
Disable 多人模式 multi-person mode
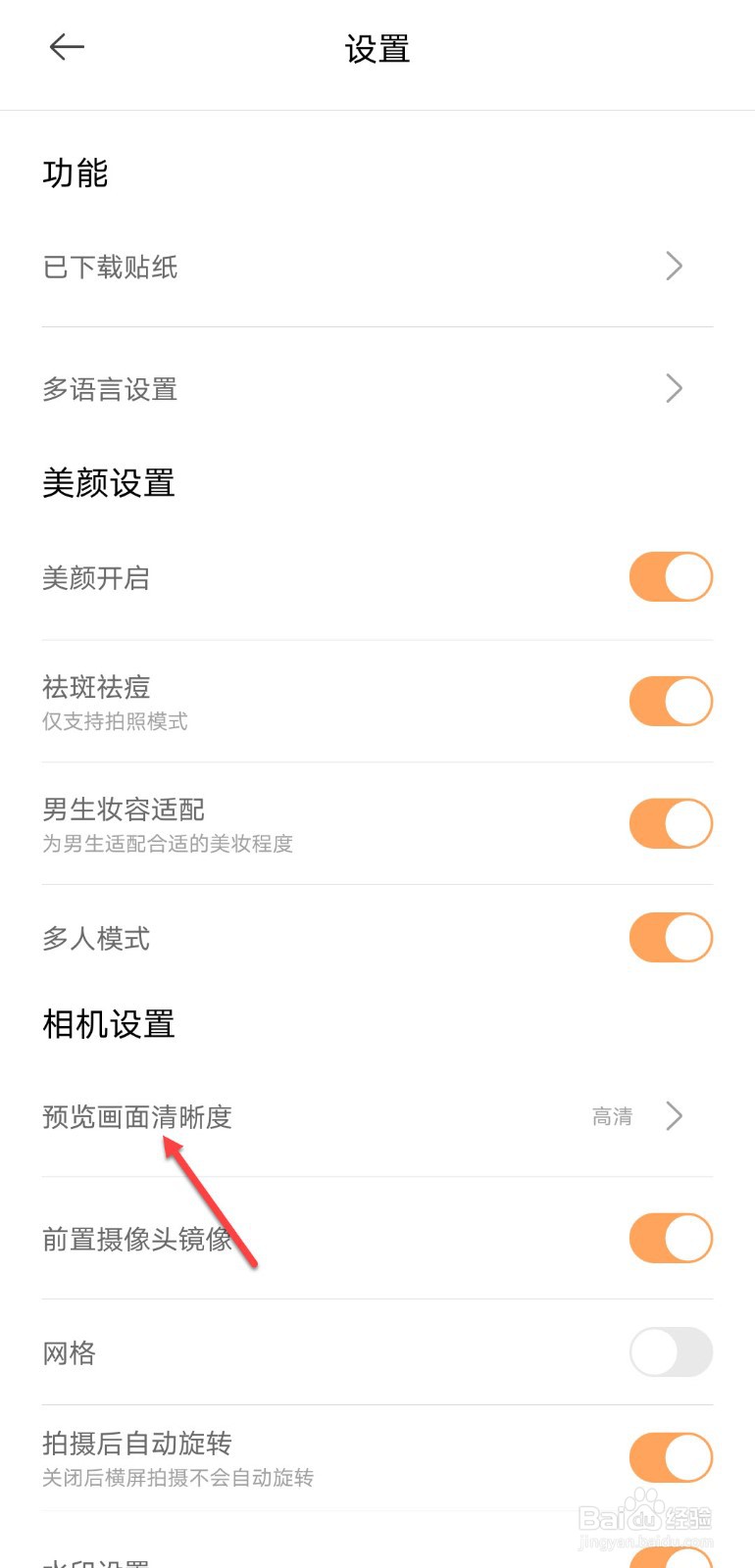click(x=671, y=937)
